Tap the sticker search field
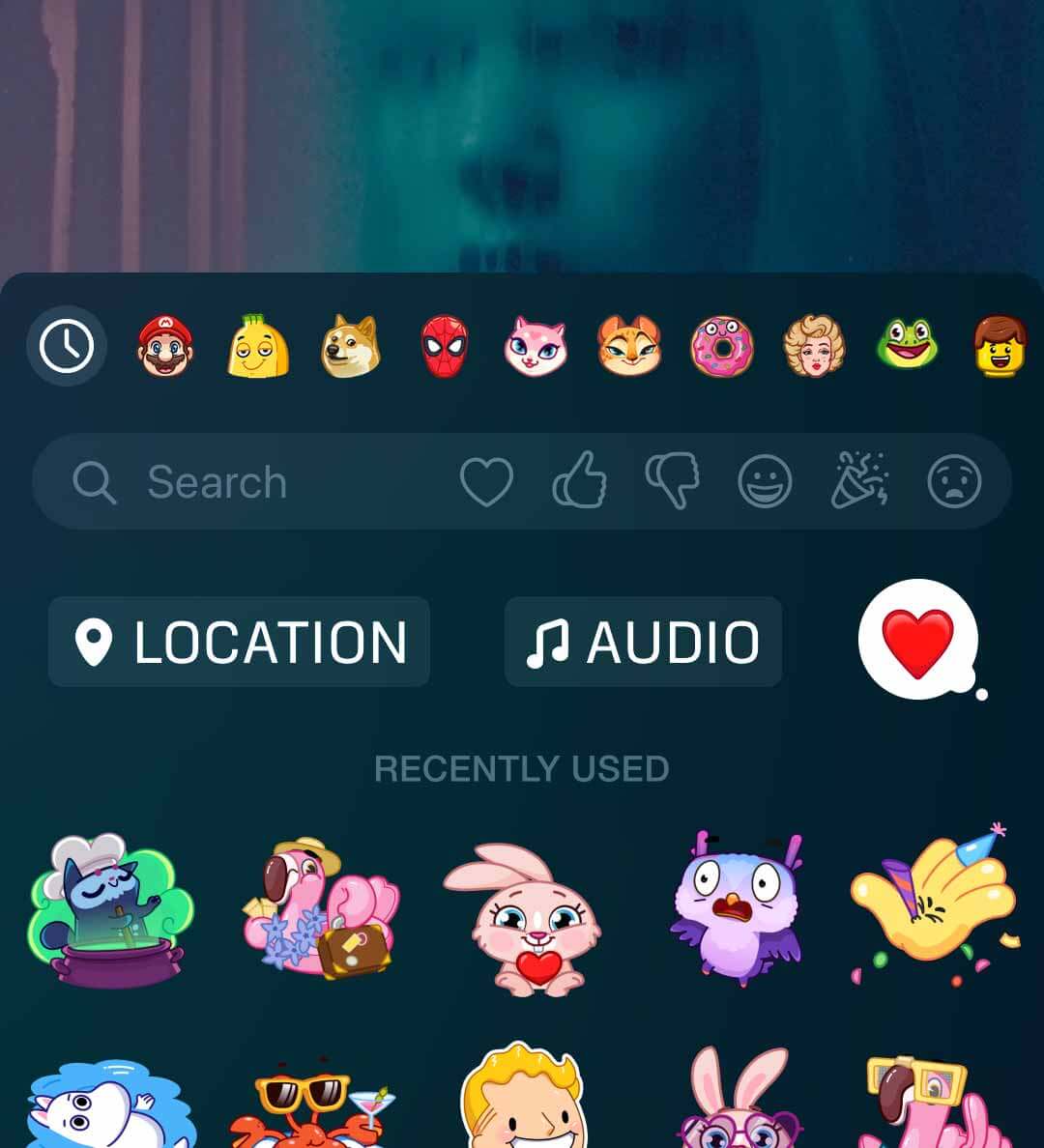The height and width of the screenshot is (1148, 1044). pos(251,481)
